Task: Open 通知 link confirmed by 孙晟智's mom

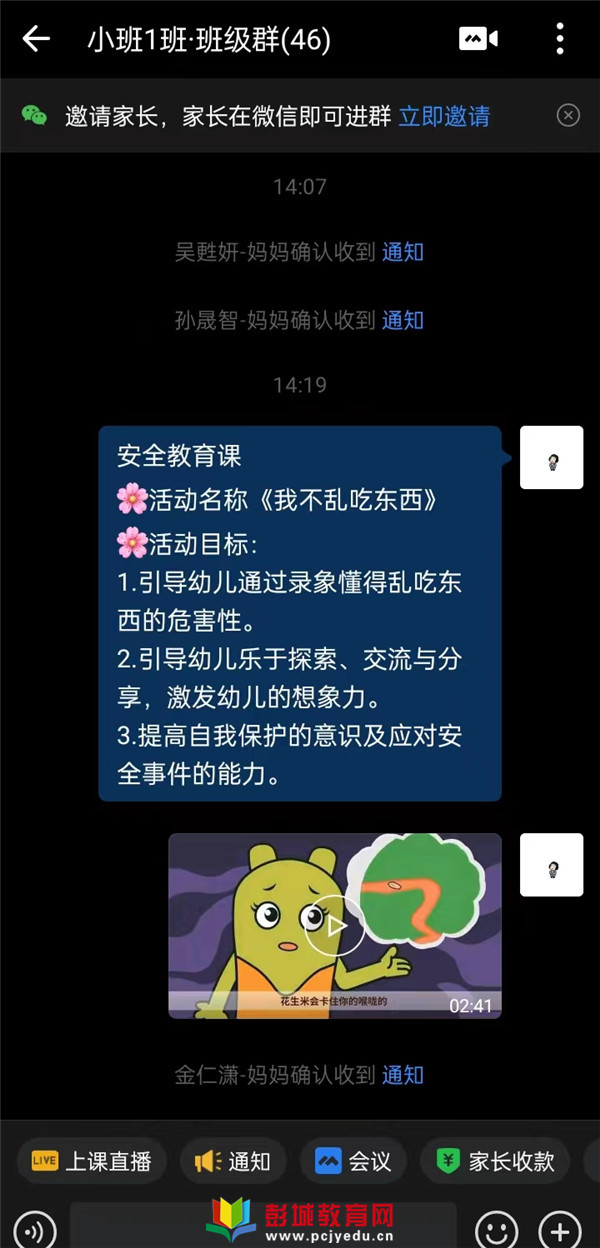Action: [x=403, y=320]
